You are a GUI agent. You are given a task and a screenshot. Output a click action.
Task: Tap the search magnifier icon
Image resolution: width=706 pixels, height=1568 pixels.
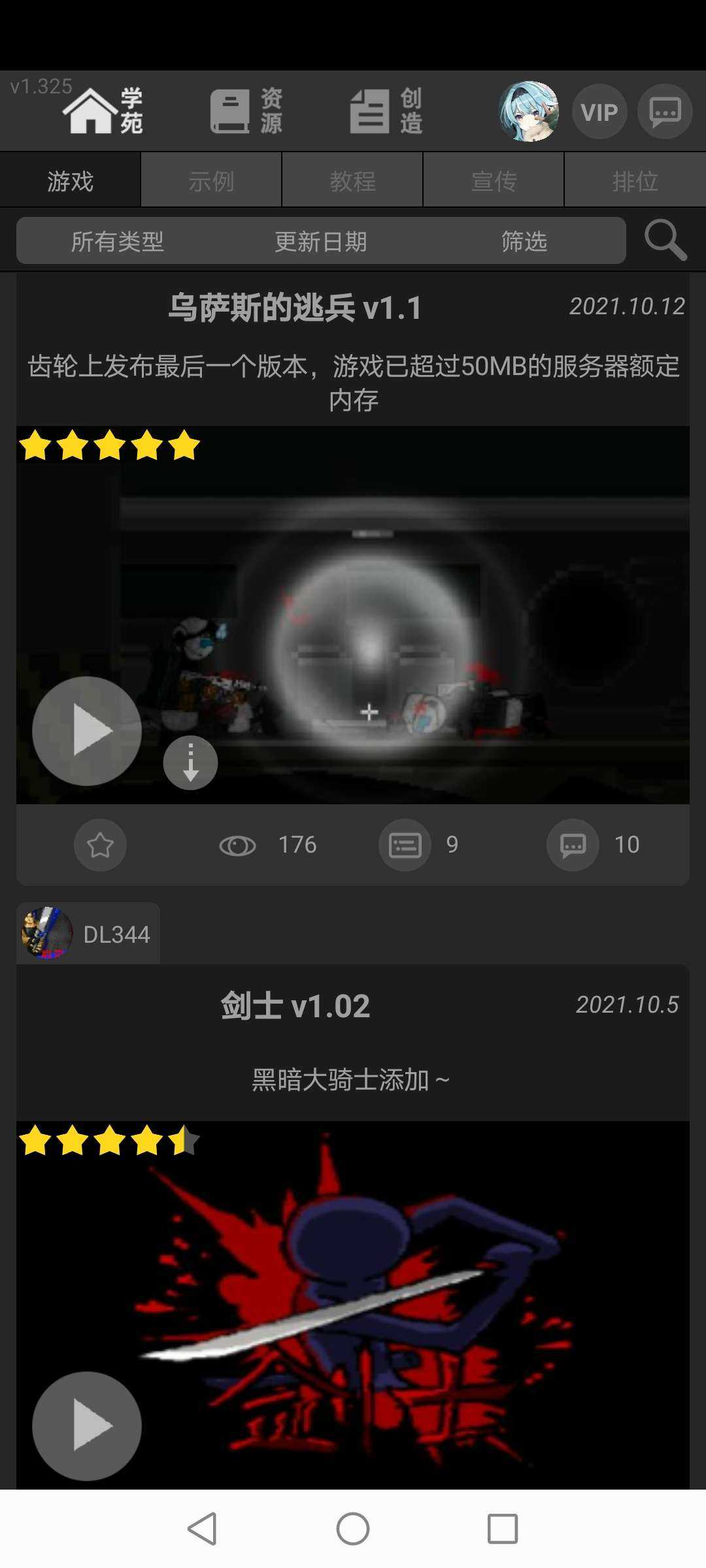coord(665,240)
